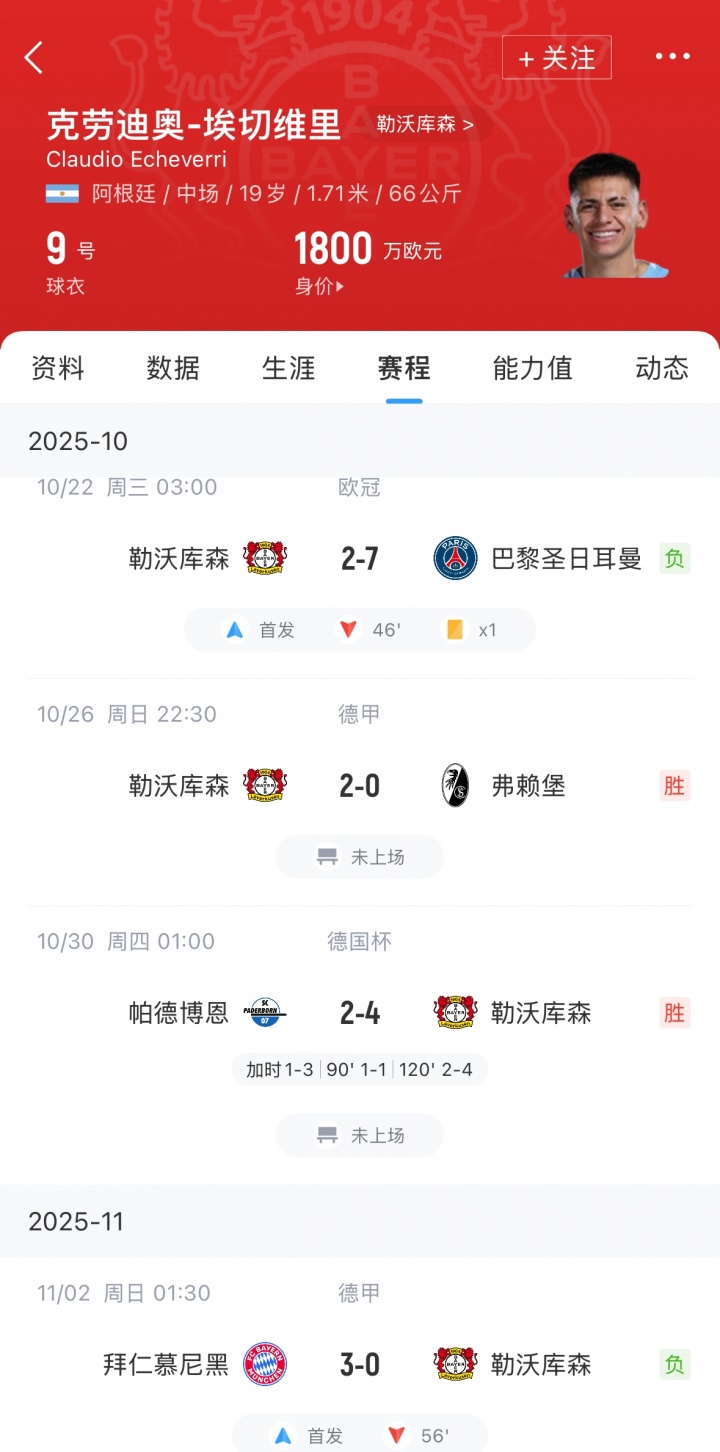Select the 赛程 schedule tab
The image size is (720, 1452).
coord(404,368)
